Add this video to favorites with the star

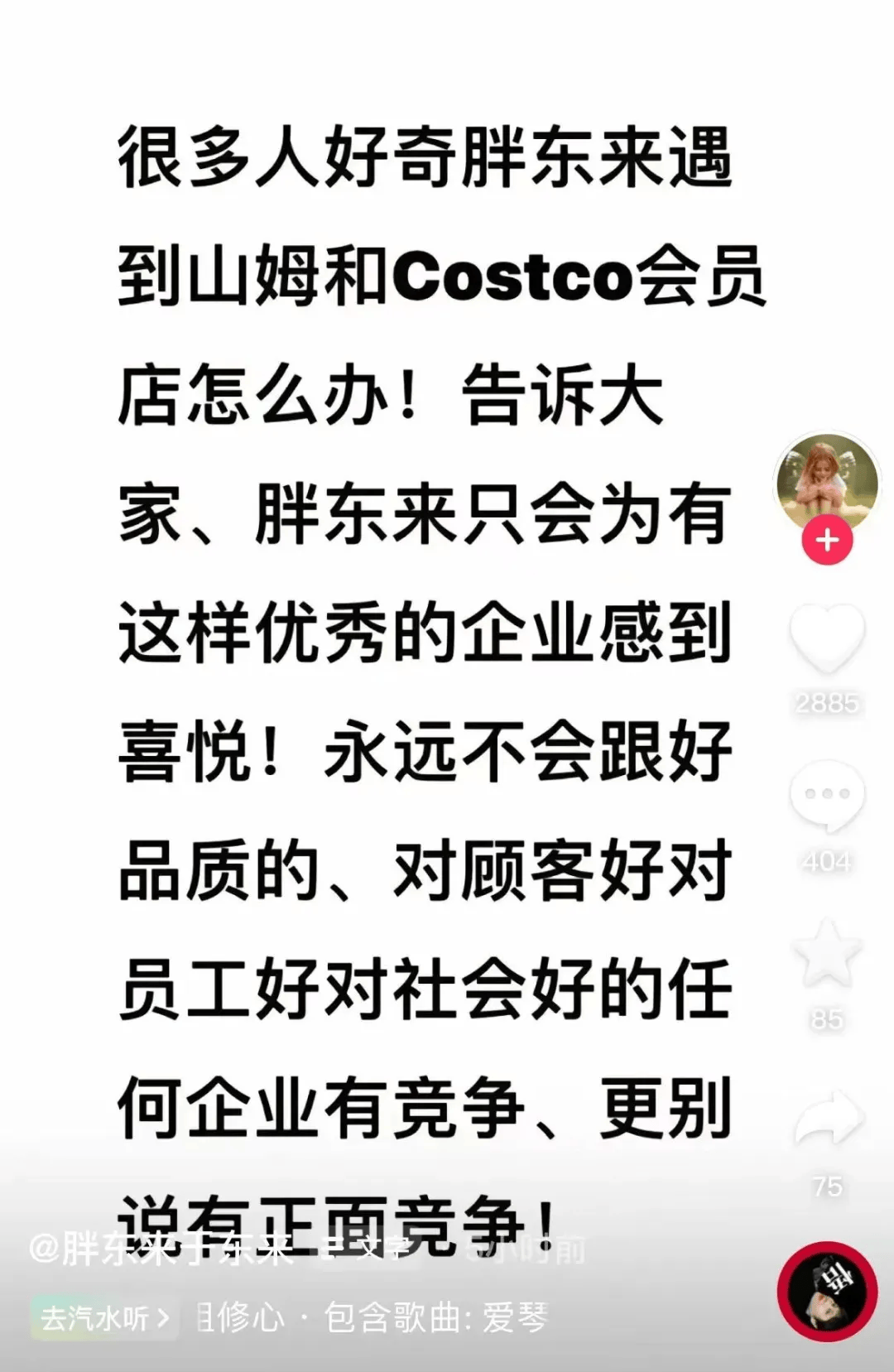pyautogui.click(x=827, y=954)
